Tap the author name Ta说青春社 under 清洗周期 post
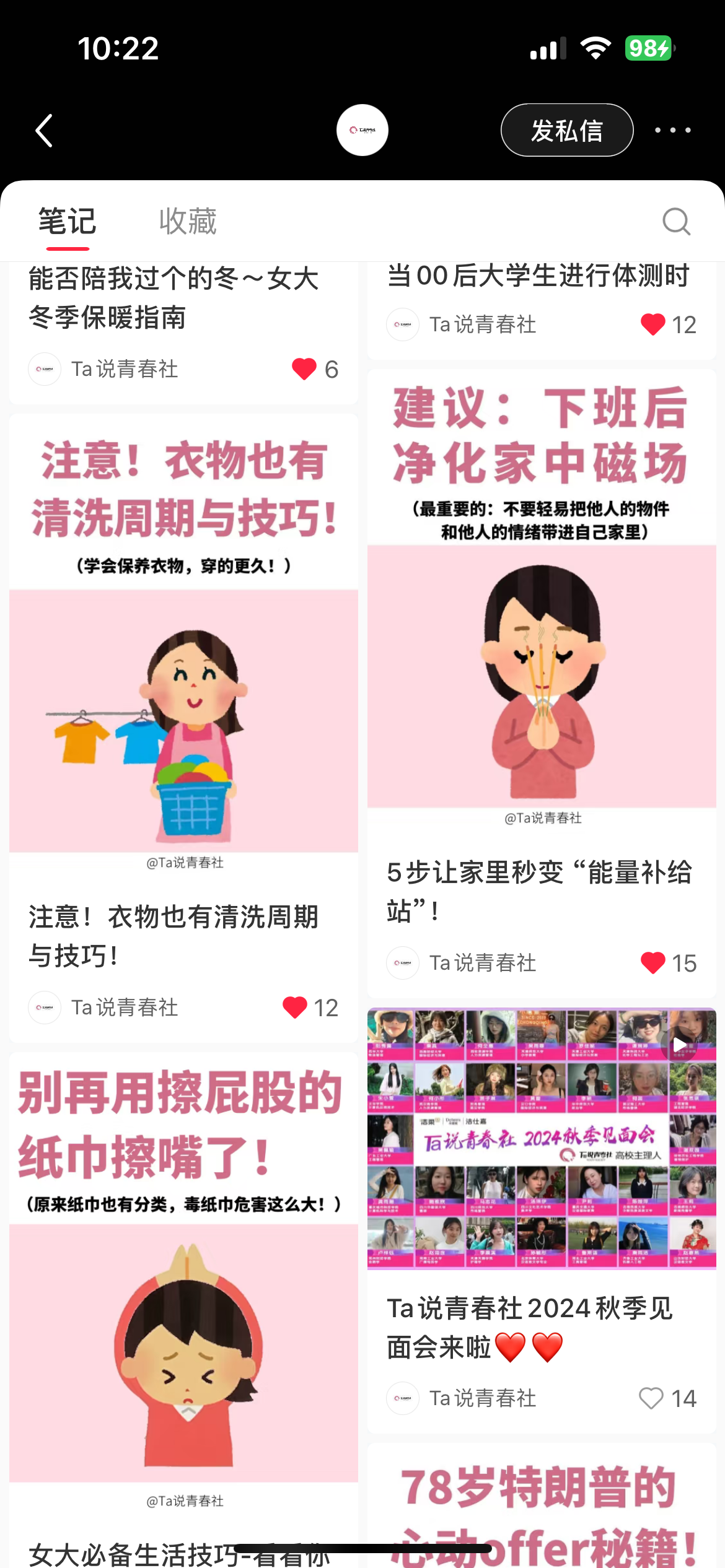 (126, 1008)
